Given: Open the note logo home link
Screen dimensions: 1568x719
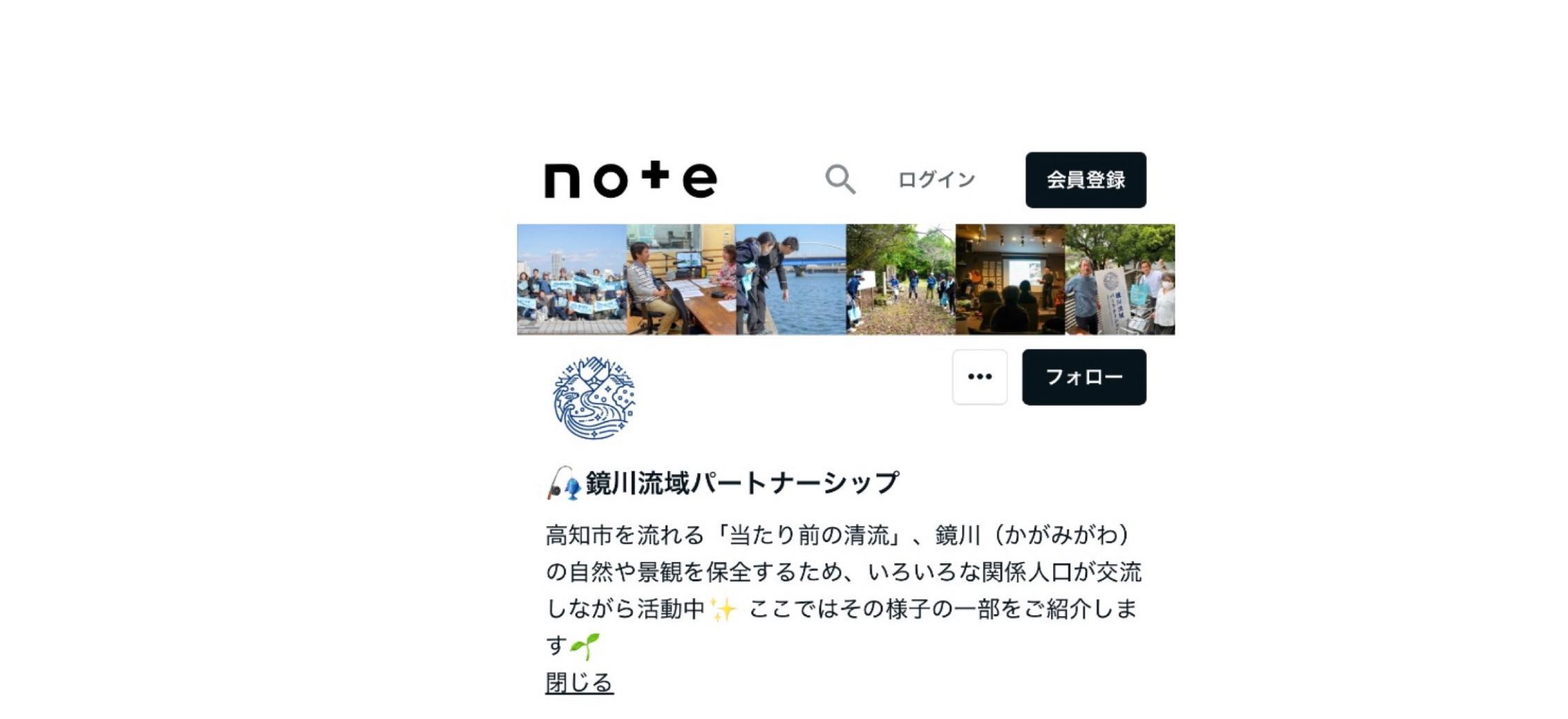Looking at the screenshot, I should coord(630,180).
